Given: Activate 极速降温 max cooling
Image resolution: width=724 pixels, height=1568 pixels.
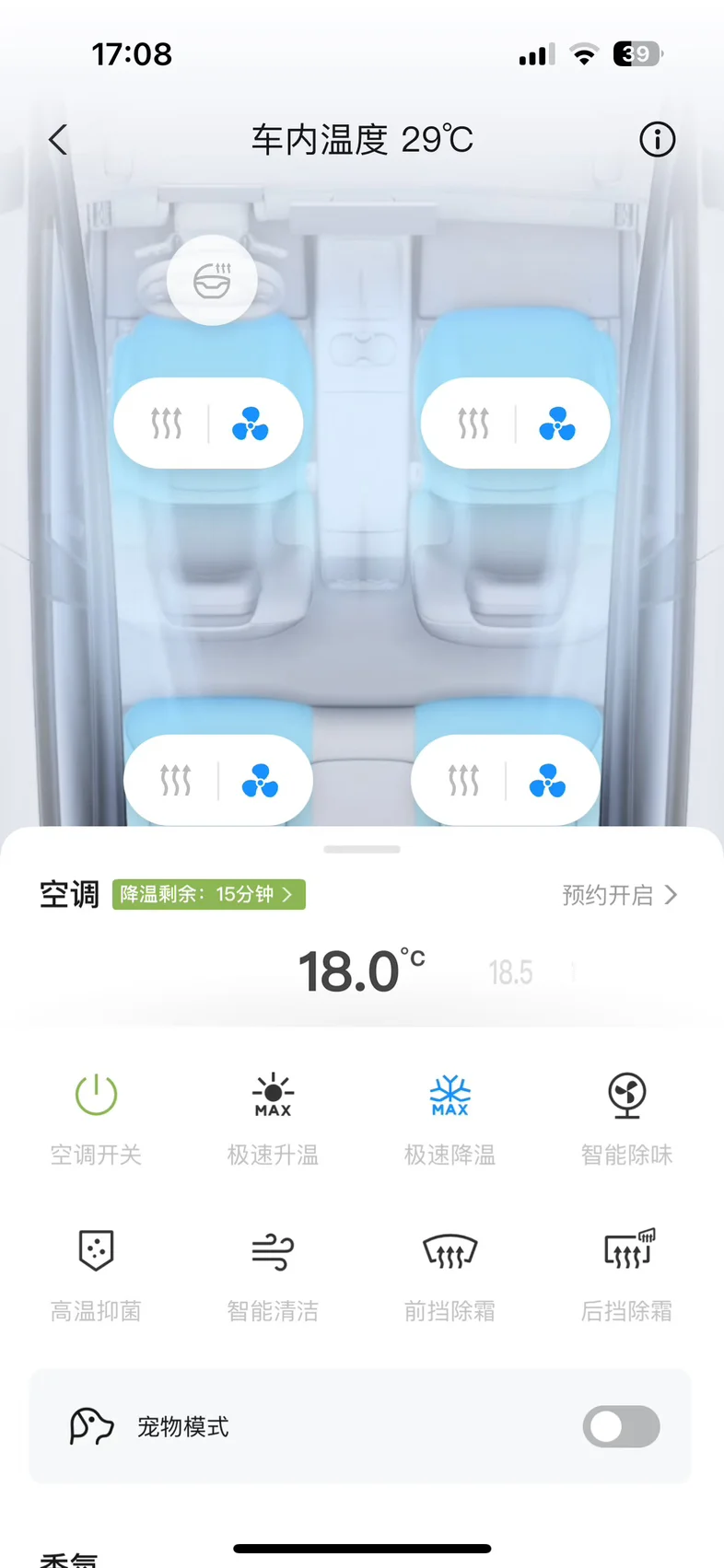Looking at the screenshot, I should 450,1096.
